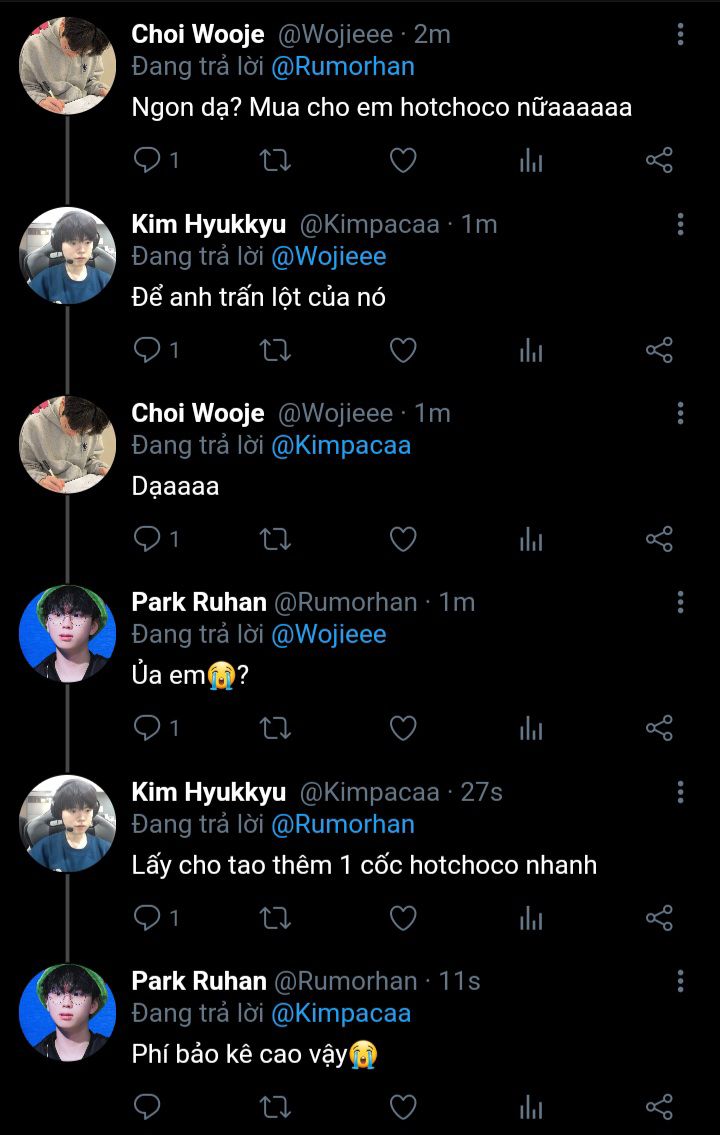Open overflow menu on the "Ngon dạ?" tweet
The height and width of the screenshot is (1135, 720).
(680, 35)
